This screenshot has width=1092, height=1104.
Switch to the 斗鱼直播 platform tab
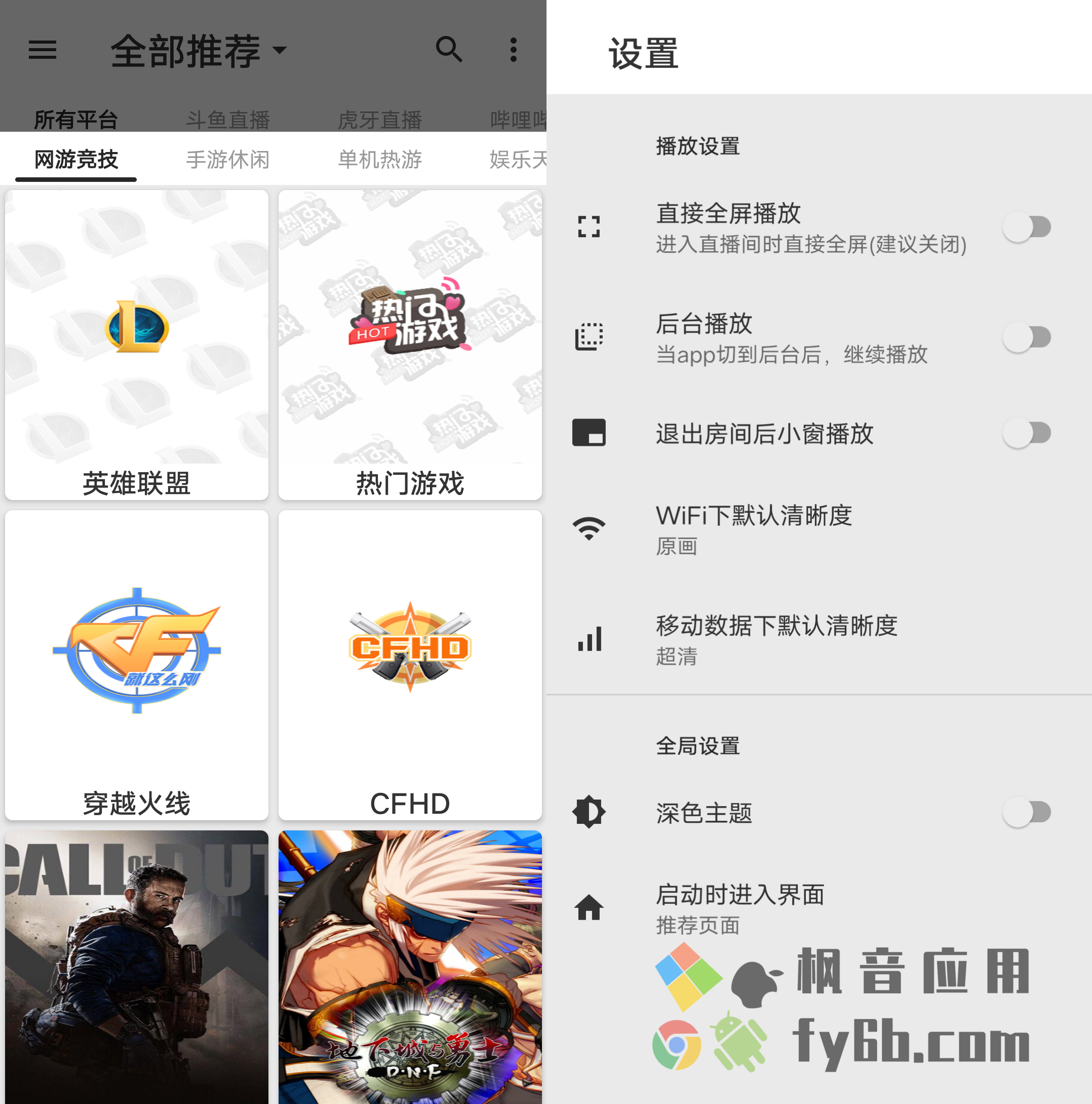[227, 120]
